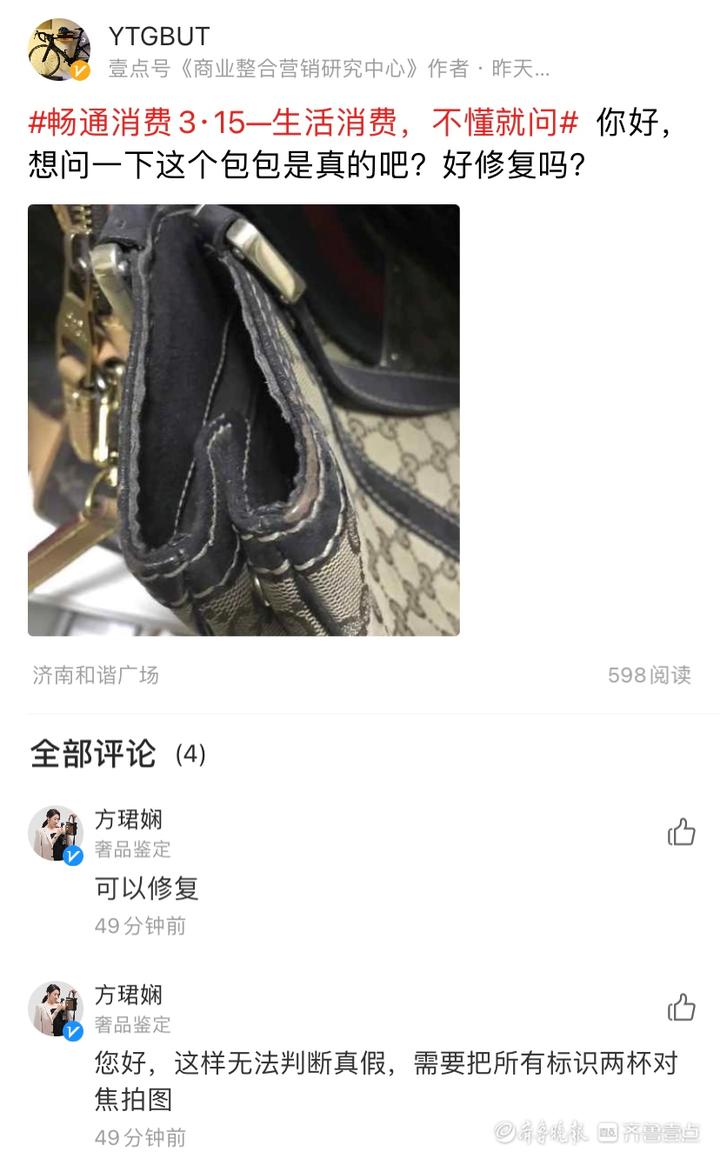Image resolution: width=720 pixels, height=1165 pixels.
Task: Tap the comment text about 对焦拍图
Action: (300, 1081)
